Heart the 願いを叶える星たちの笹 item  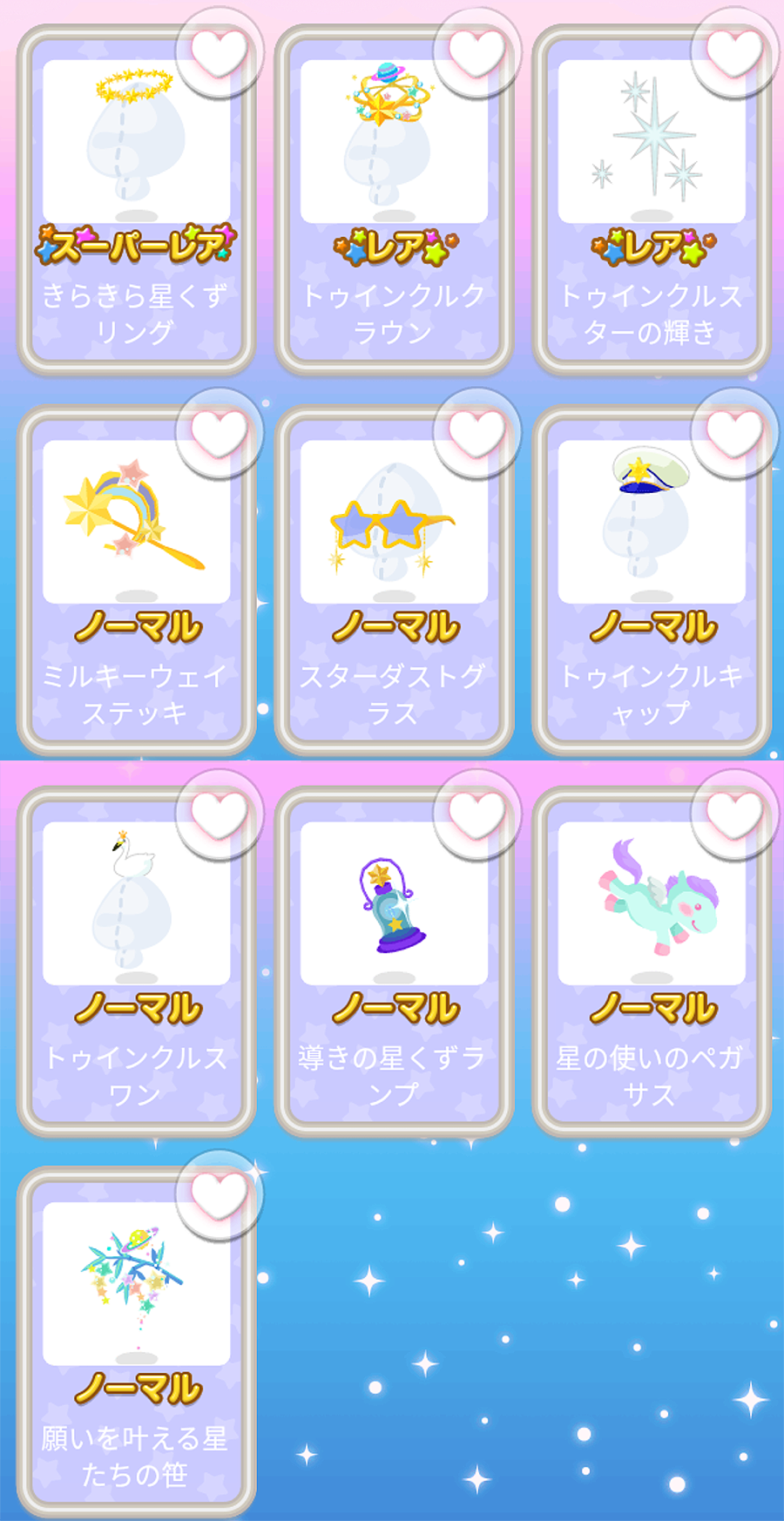coord(219,1194)
